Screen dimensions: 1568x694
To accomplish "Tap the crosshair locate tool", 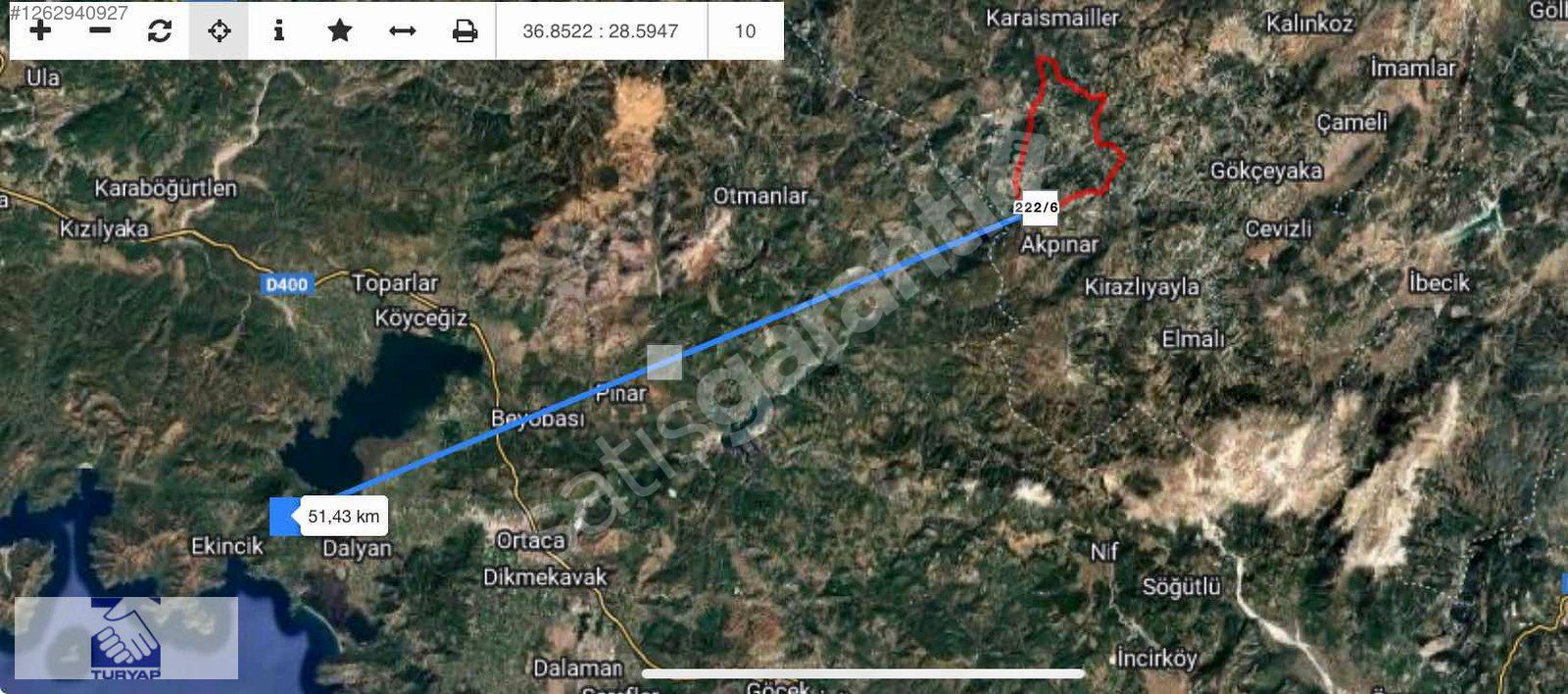I will point(220,31).
